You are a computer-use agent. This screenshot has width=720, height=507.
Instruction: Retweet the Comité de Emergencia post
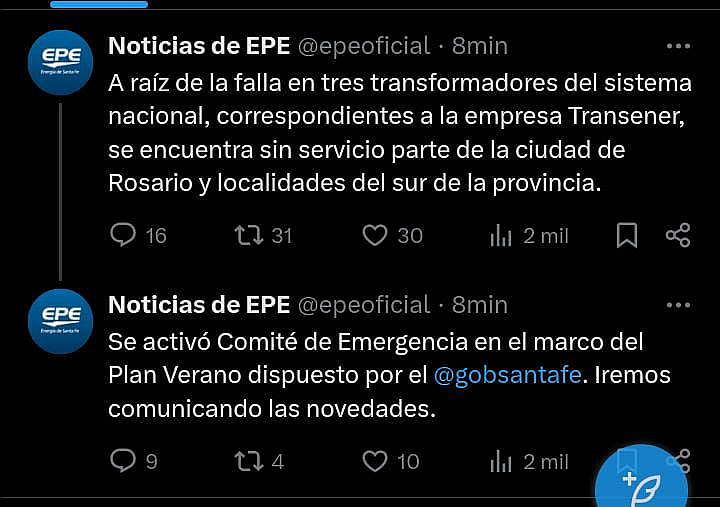point(248,461)
